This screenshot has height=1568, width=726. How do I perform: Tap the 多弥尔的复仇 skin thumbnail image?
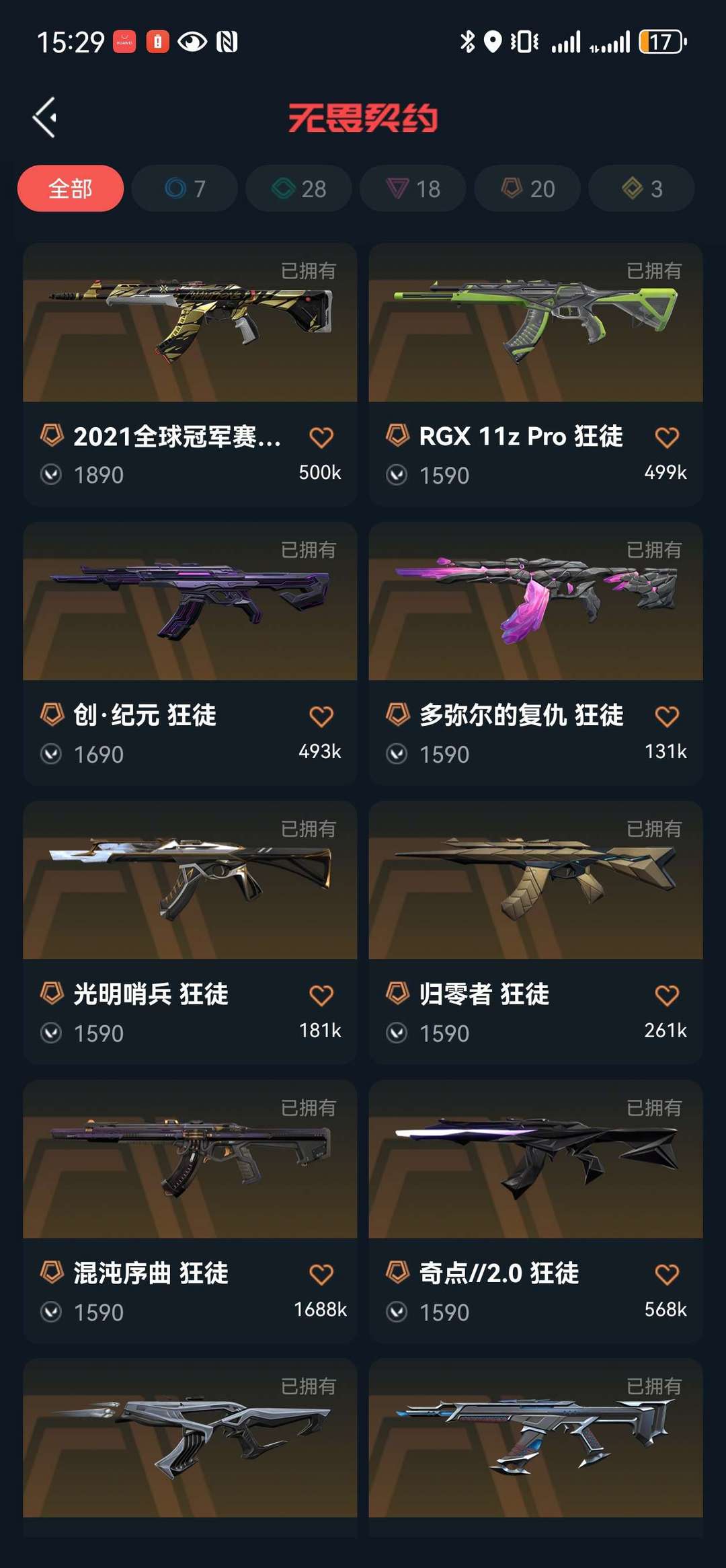point(535,605)
